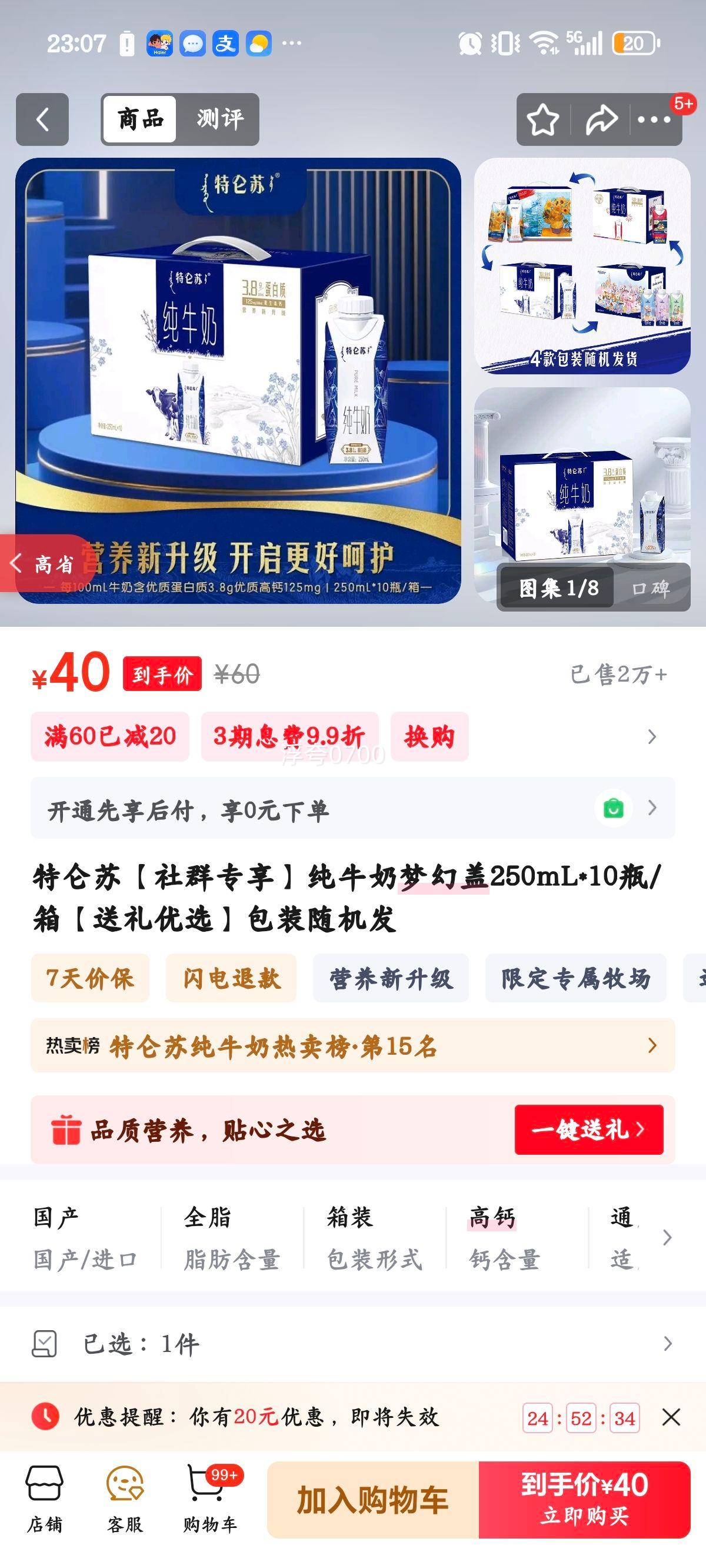Open the "..." more options menu
706x1568 pixels.
pos(652,119)
